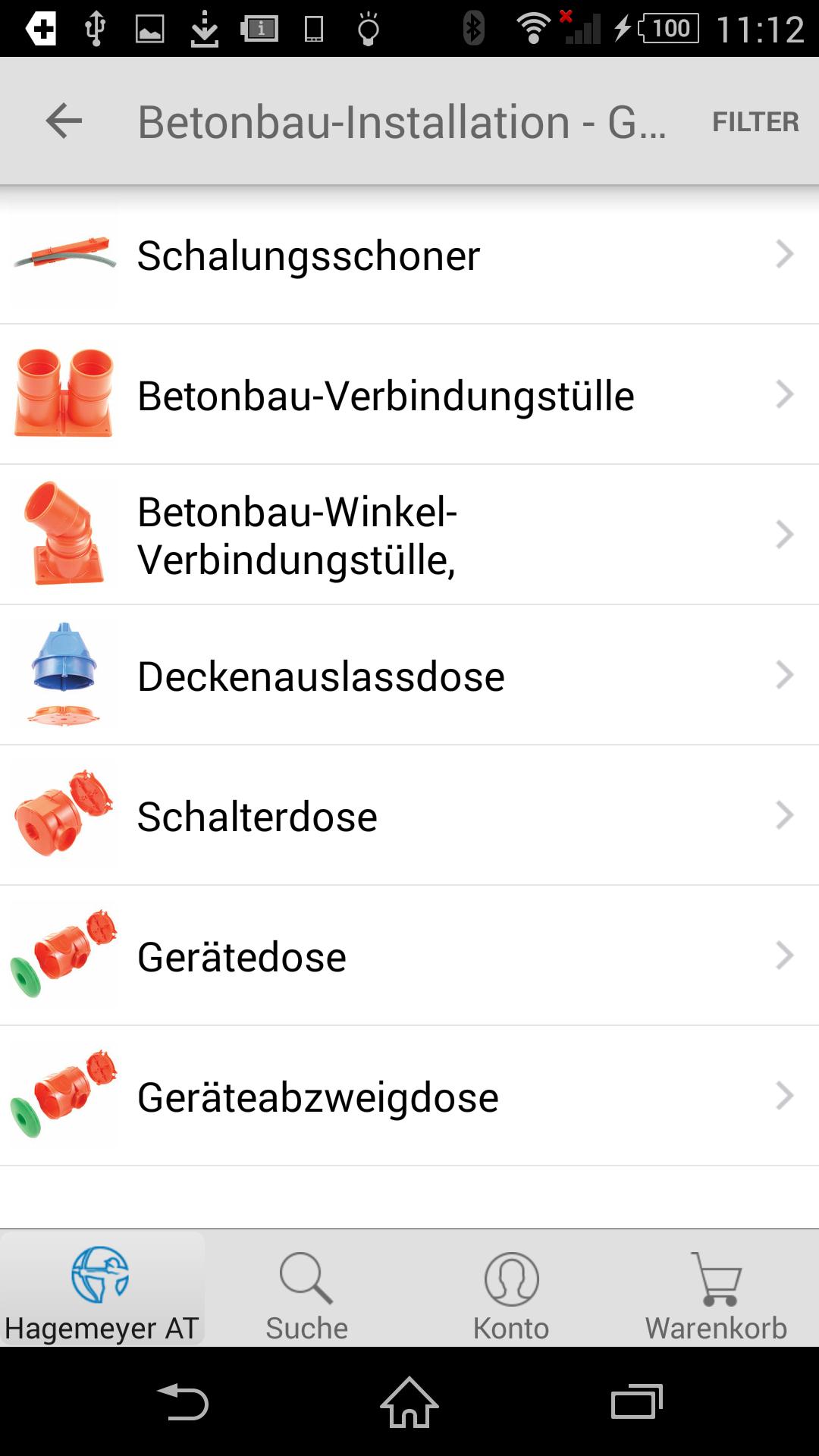Choose the Gerätedose row
Image resolution: width=819 pixels, height=1456 pixels.
pyautogui.click(x=409, y=956)
